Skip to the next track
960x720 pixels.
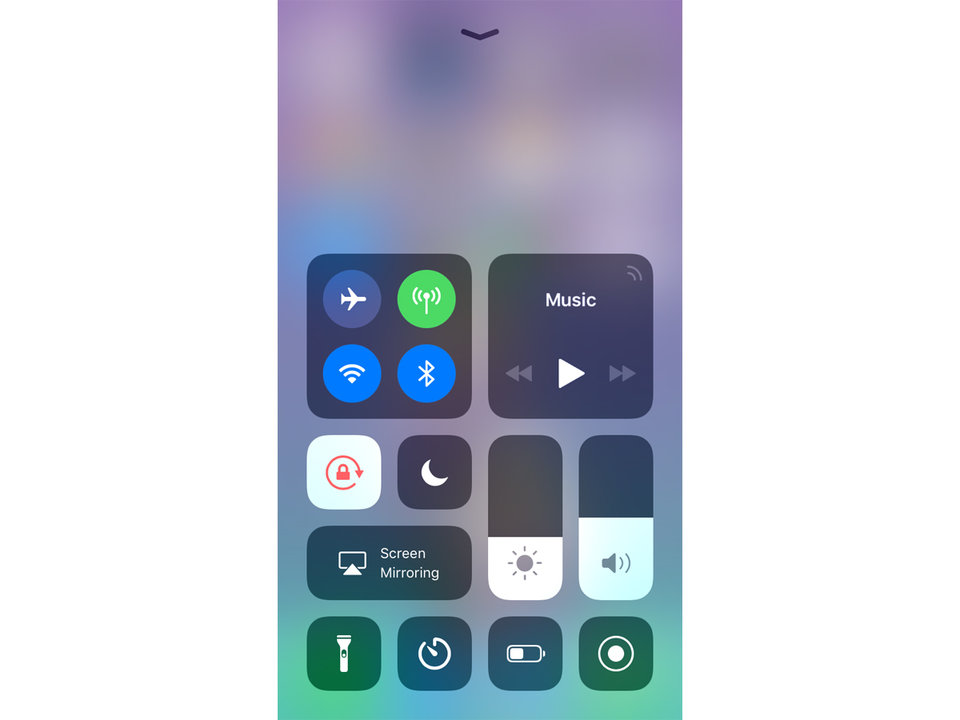[x=623, y=373]
